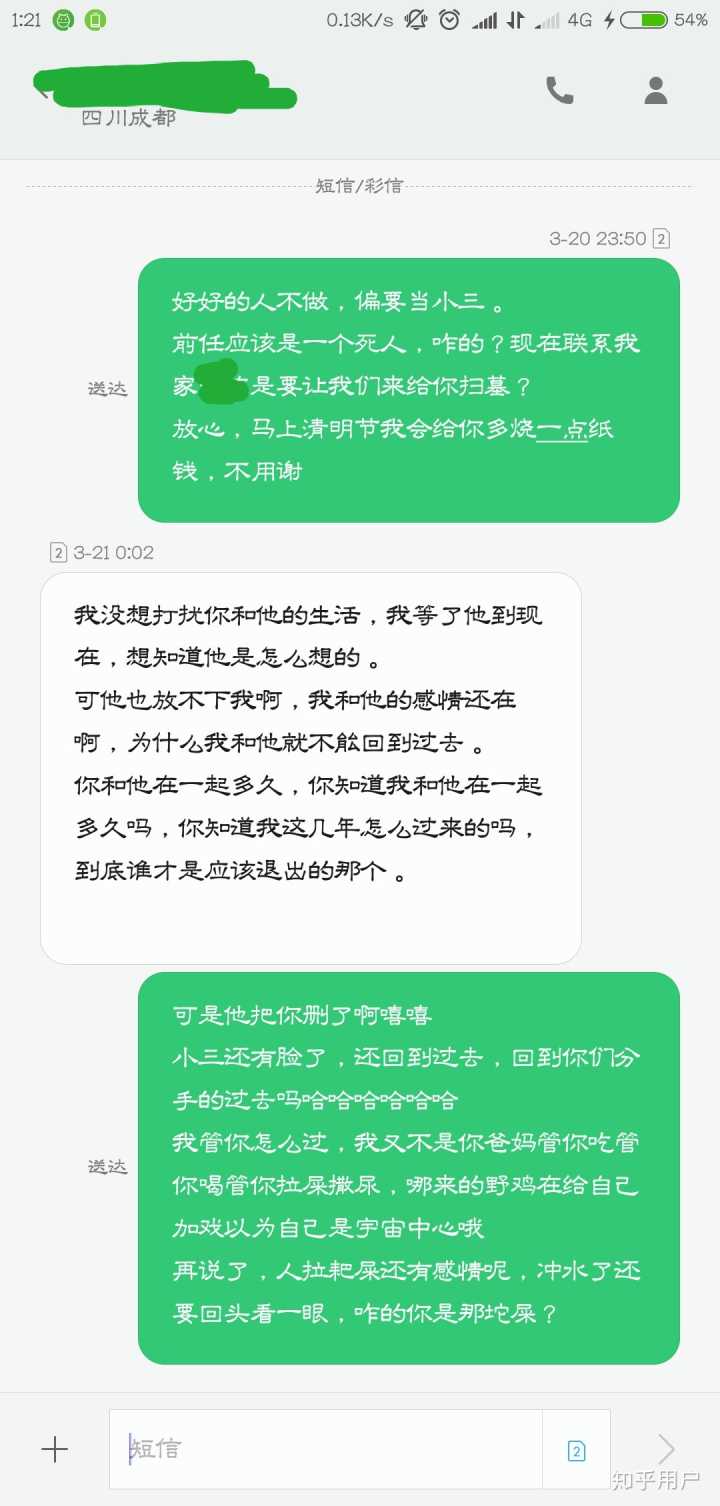Focus the 短信 message input field
The width and height of the screenshot is (720, 1506).
click(326, 1449)
